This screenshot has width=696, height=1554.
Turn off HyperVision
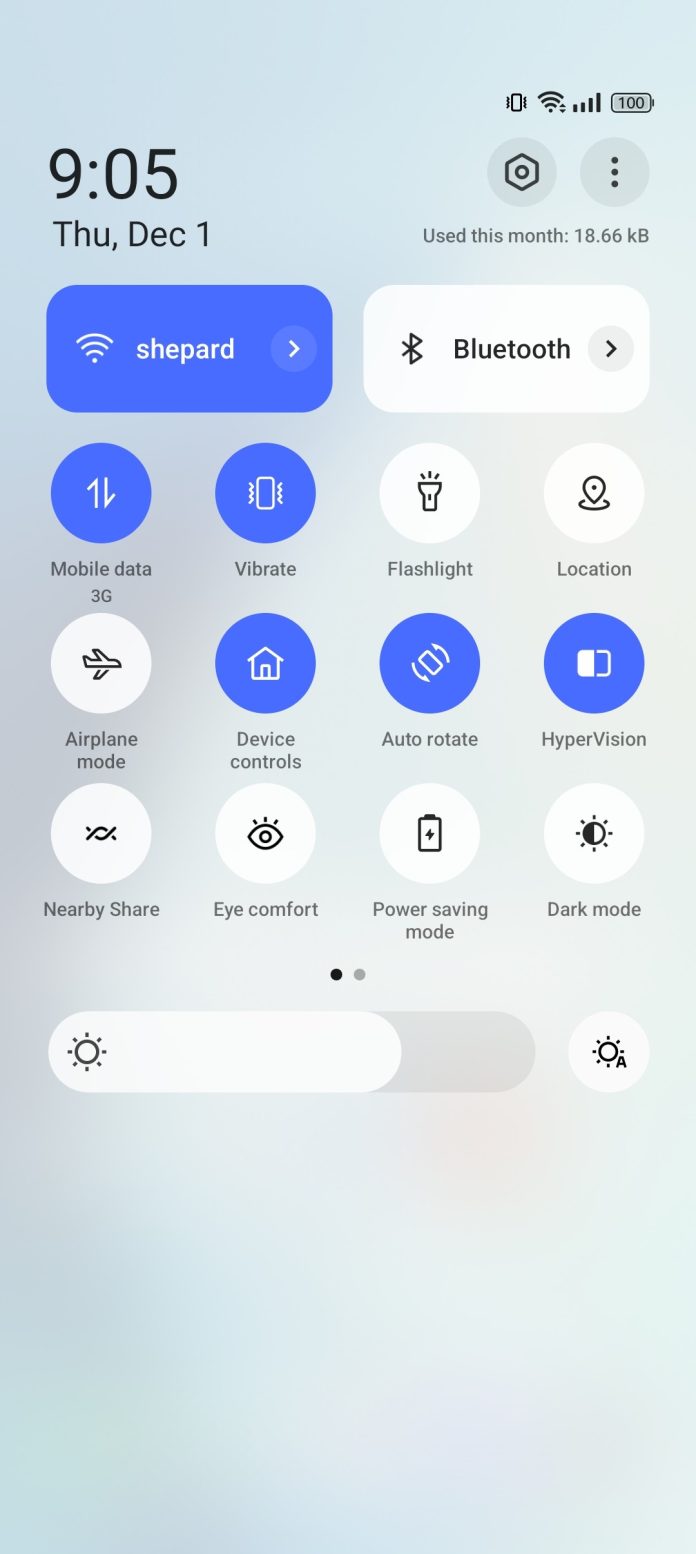[594, 663]
